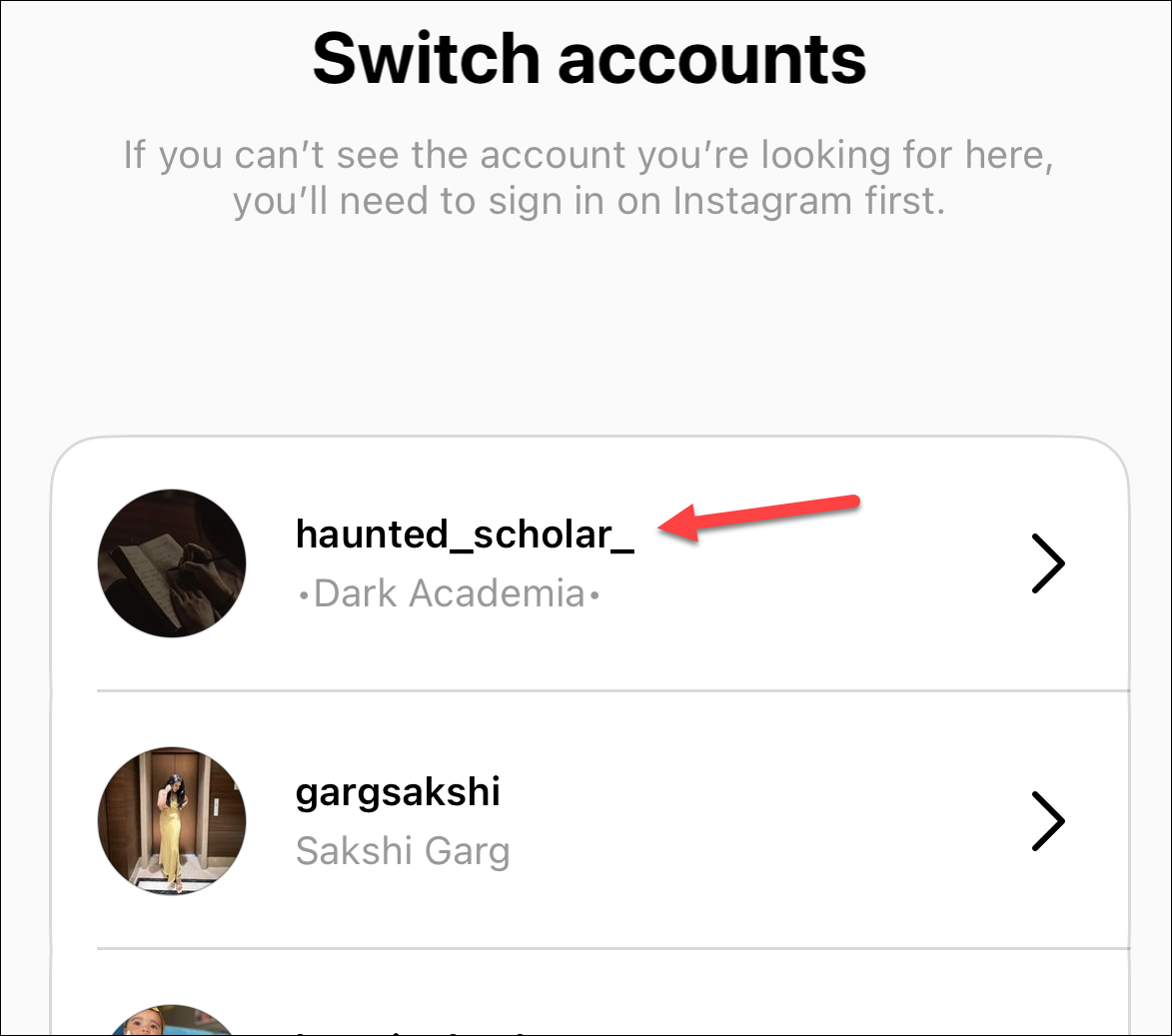Image resolution: width=1172 pixels, height=1036 pixels.
Task: Switch to the gargsakshi account
Action: [588, 820]
